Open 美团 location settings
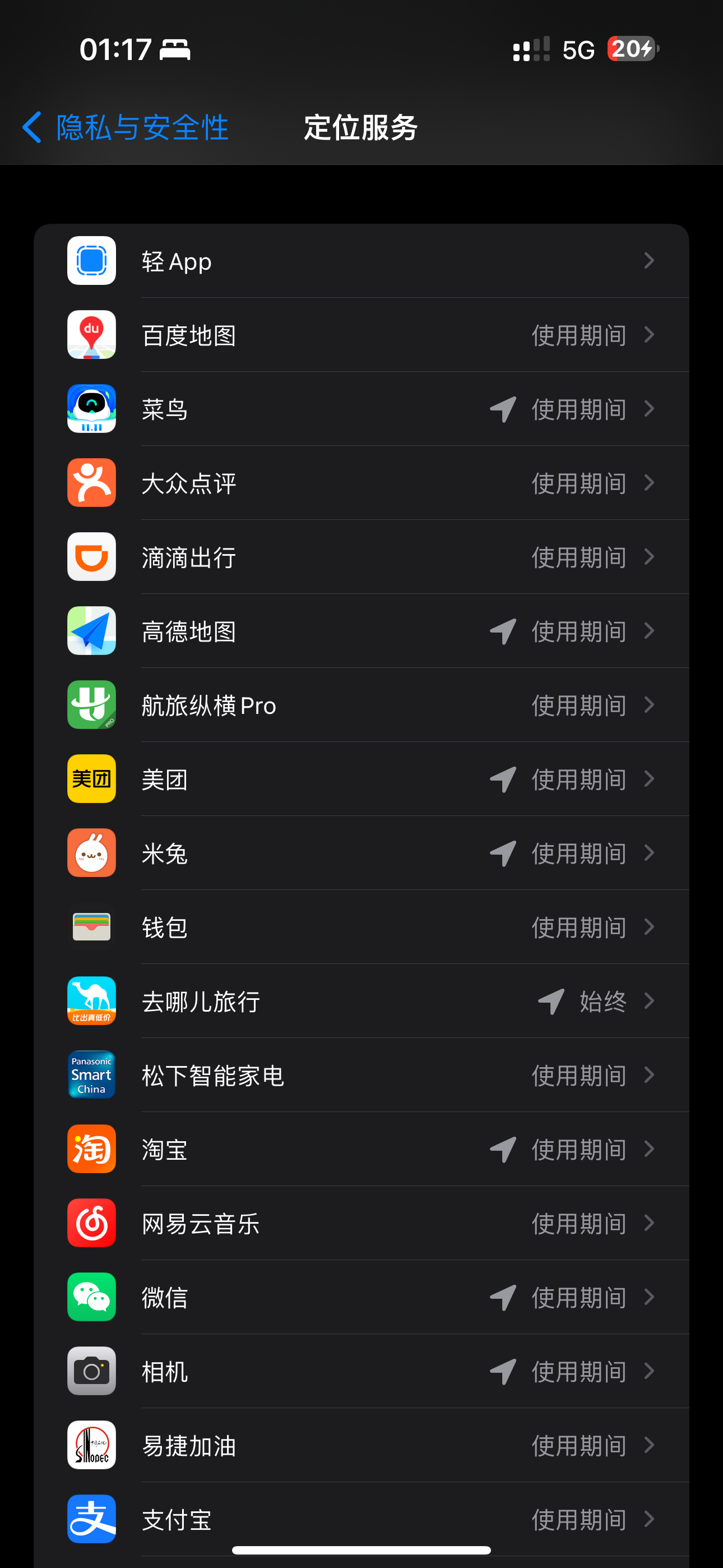This screenshot has height=1568, width=723. click(361, 779)
